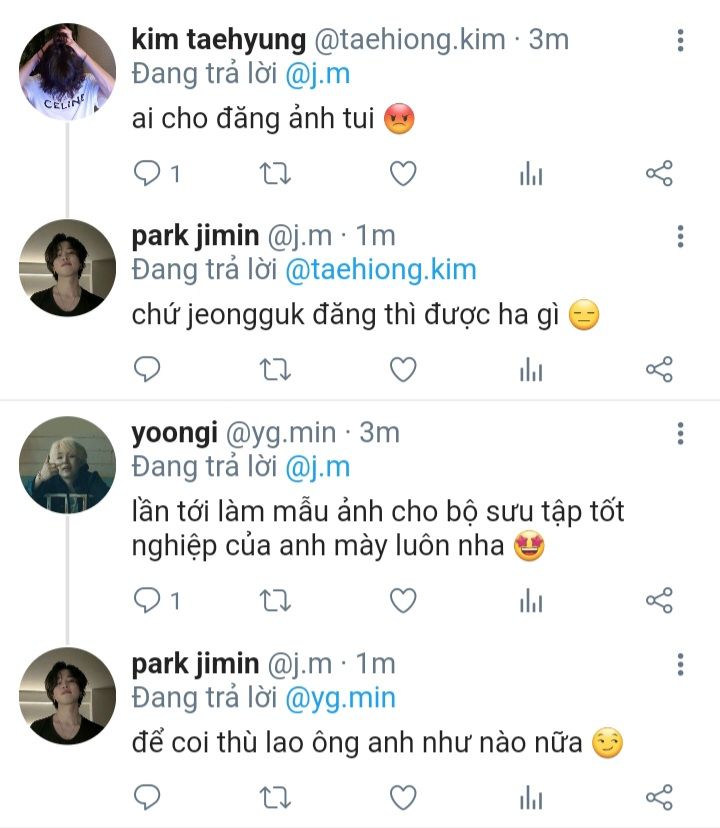Like yoongi's reply
Viewport: 720px width, 828px height.
[402, 601]
